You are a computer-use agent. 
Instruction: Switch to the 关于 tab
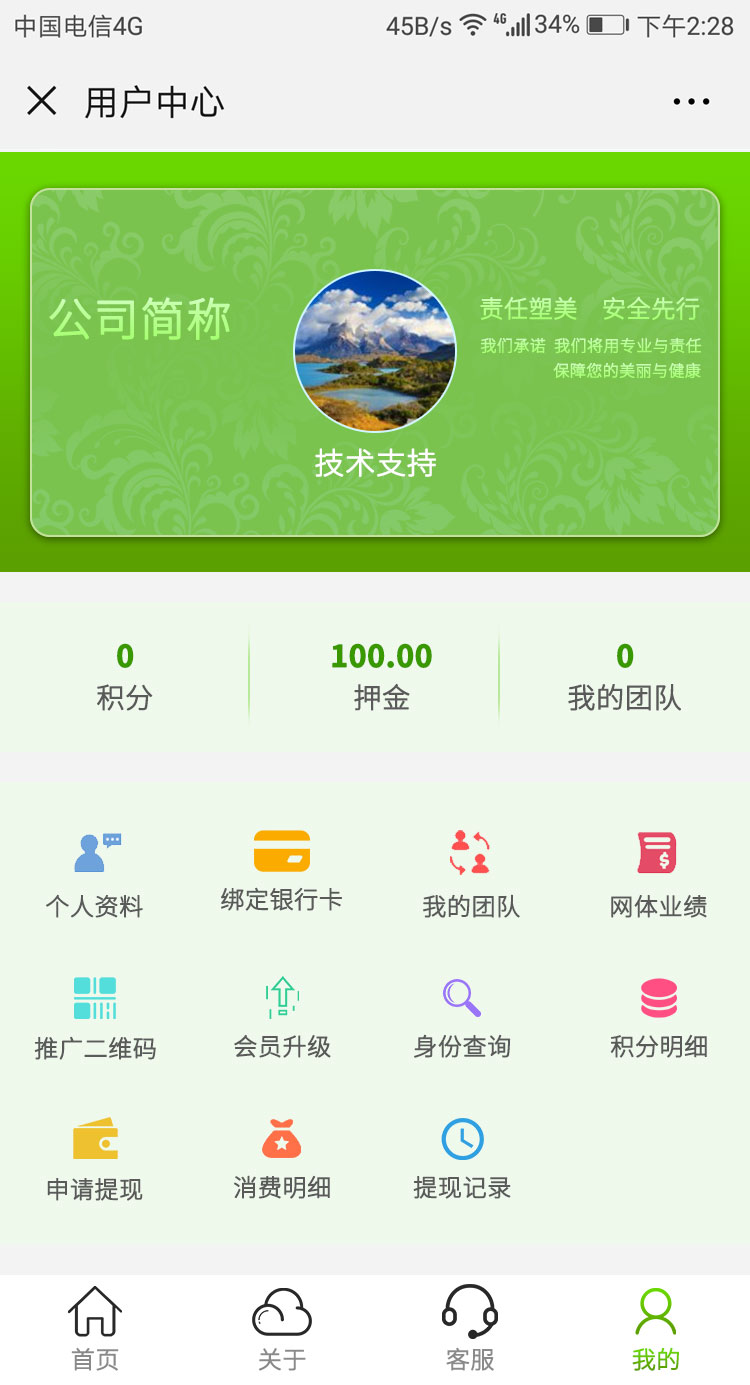282,1328
